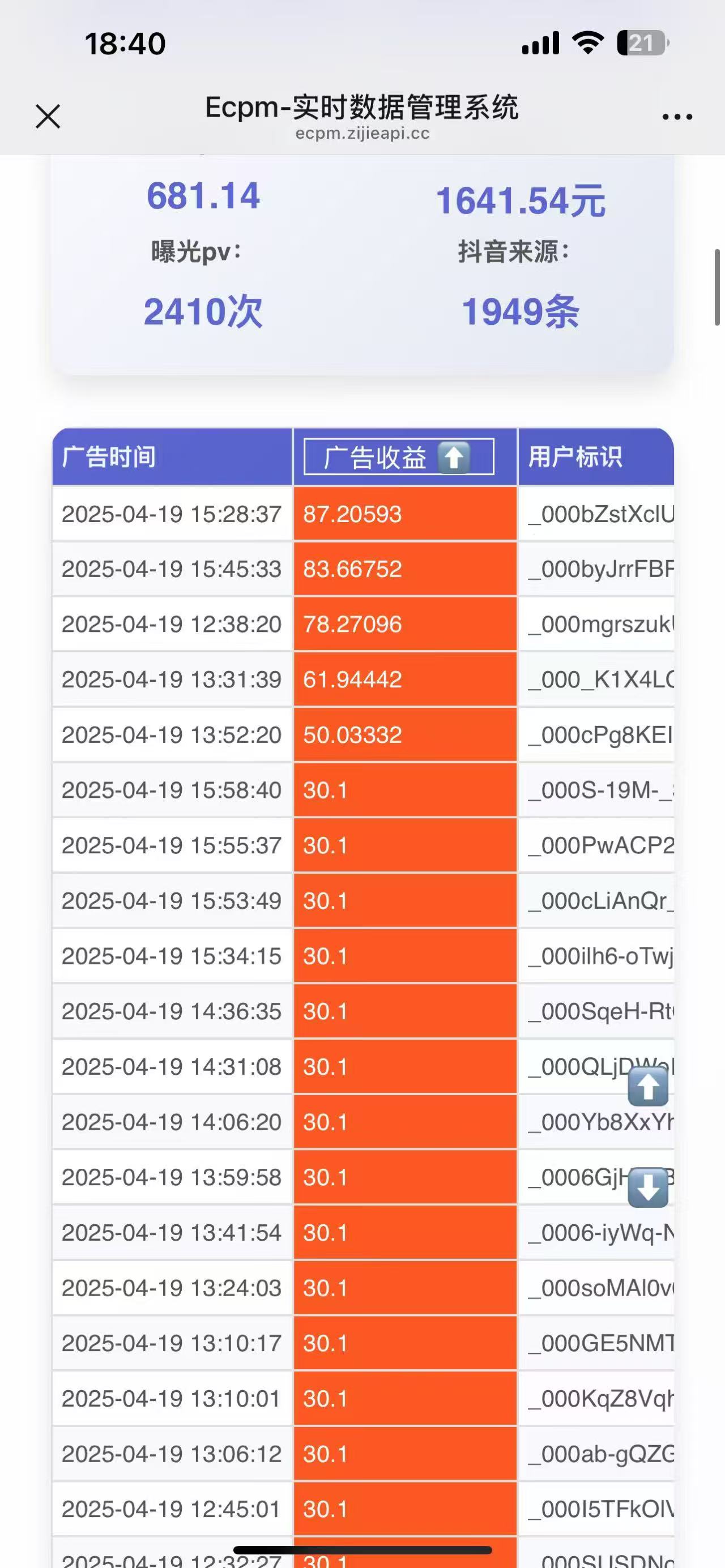This screenshot has height=1568, width=725.
Task: Close the Ecpm web page
Action: (x=48, y=116)
